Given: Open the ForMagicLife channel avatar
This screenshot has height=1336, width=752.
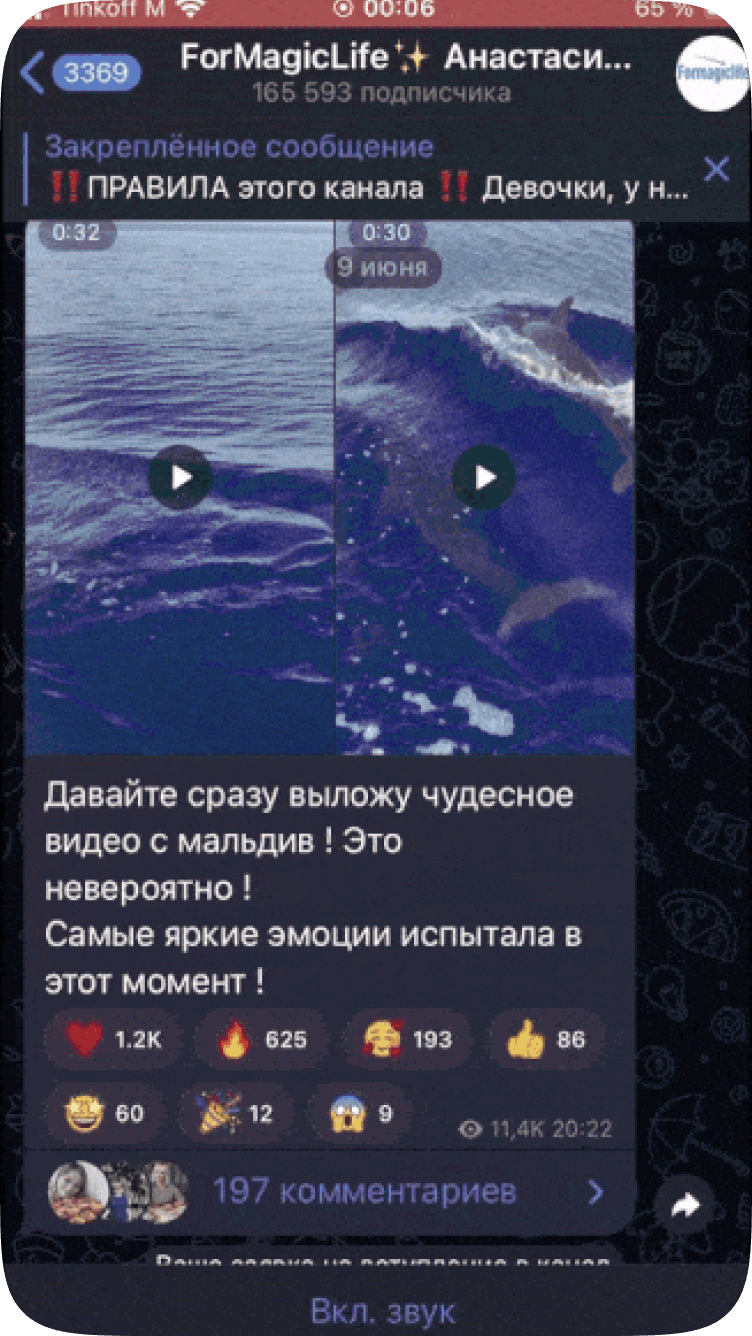Looking at the screenshot, I should pyautogui.click(x=711, y=73).
